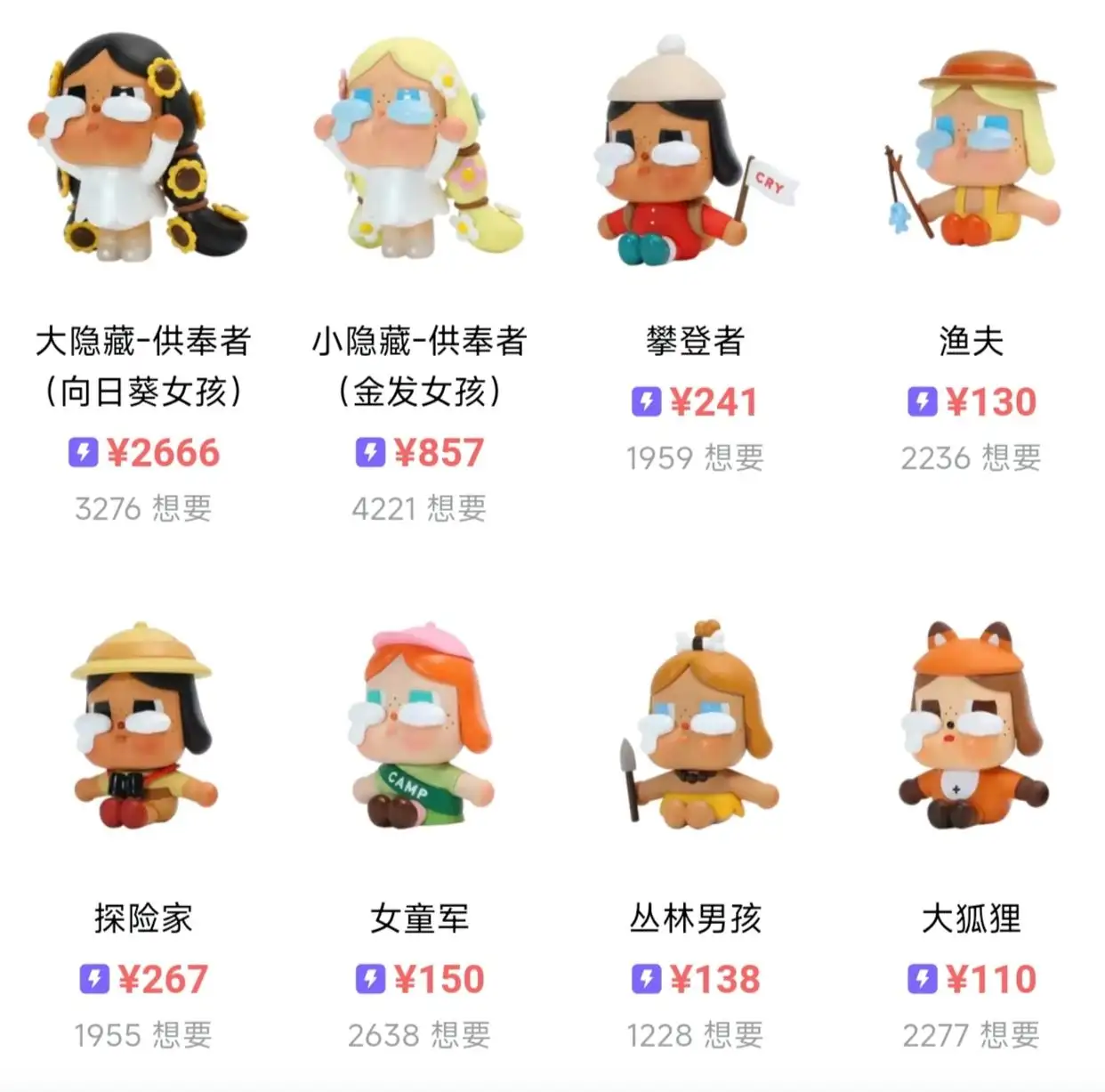
Task: View the 小隐藏-供奉者 (金发女孩) item
Action: pyautogui.click(x=419, y=151)
